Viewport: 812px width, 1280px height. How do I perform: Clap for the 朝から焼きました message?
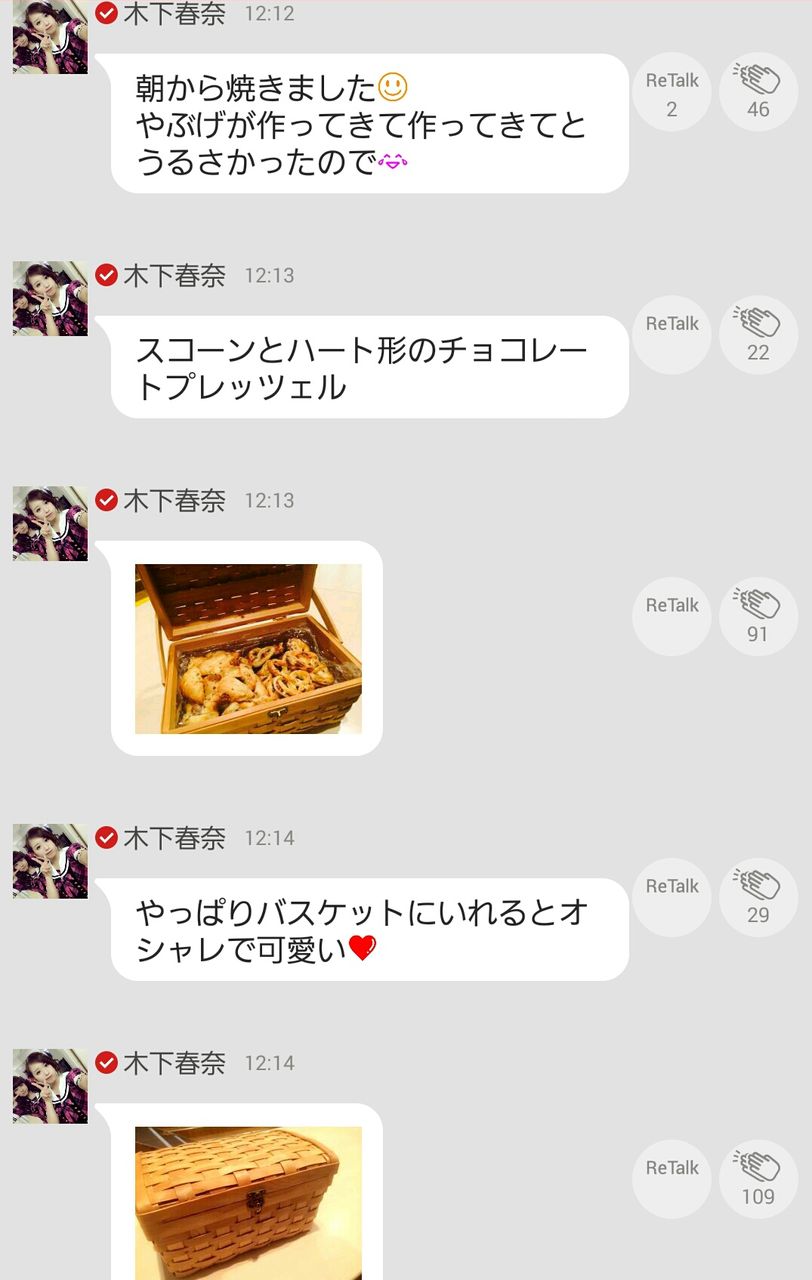click(758, 93)
